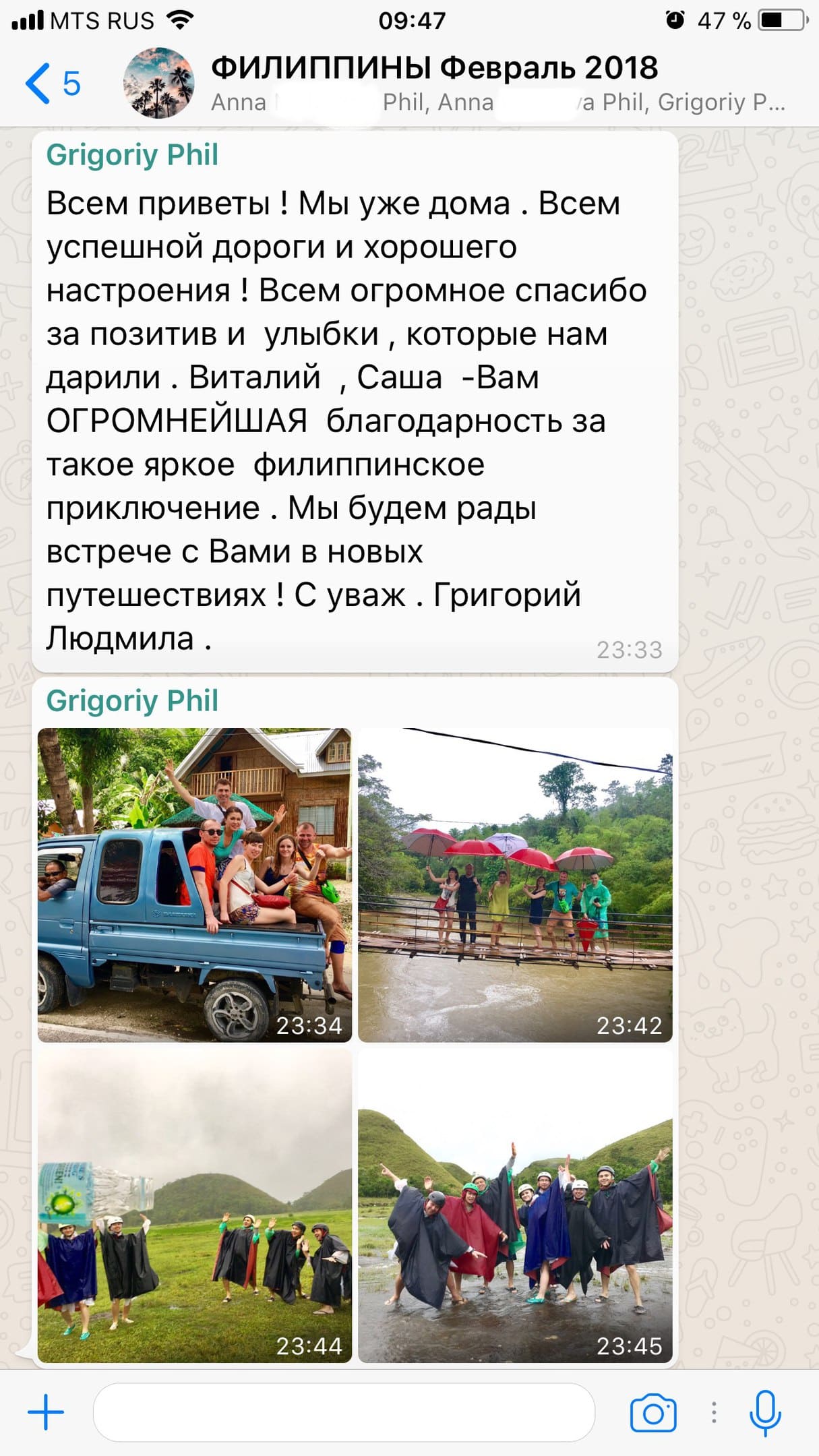Open the group avatar with palm trees
This screenshot has height=1456, width=819.
pos(158,84)
